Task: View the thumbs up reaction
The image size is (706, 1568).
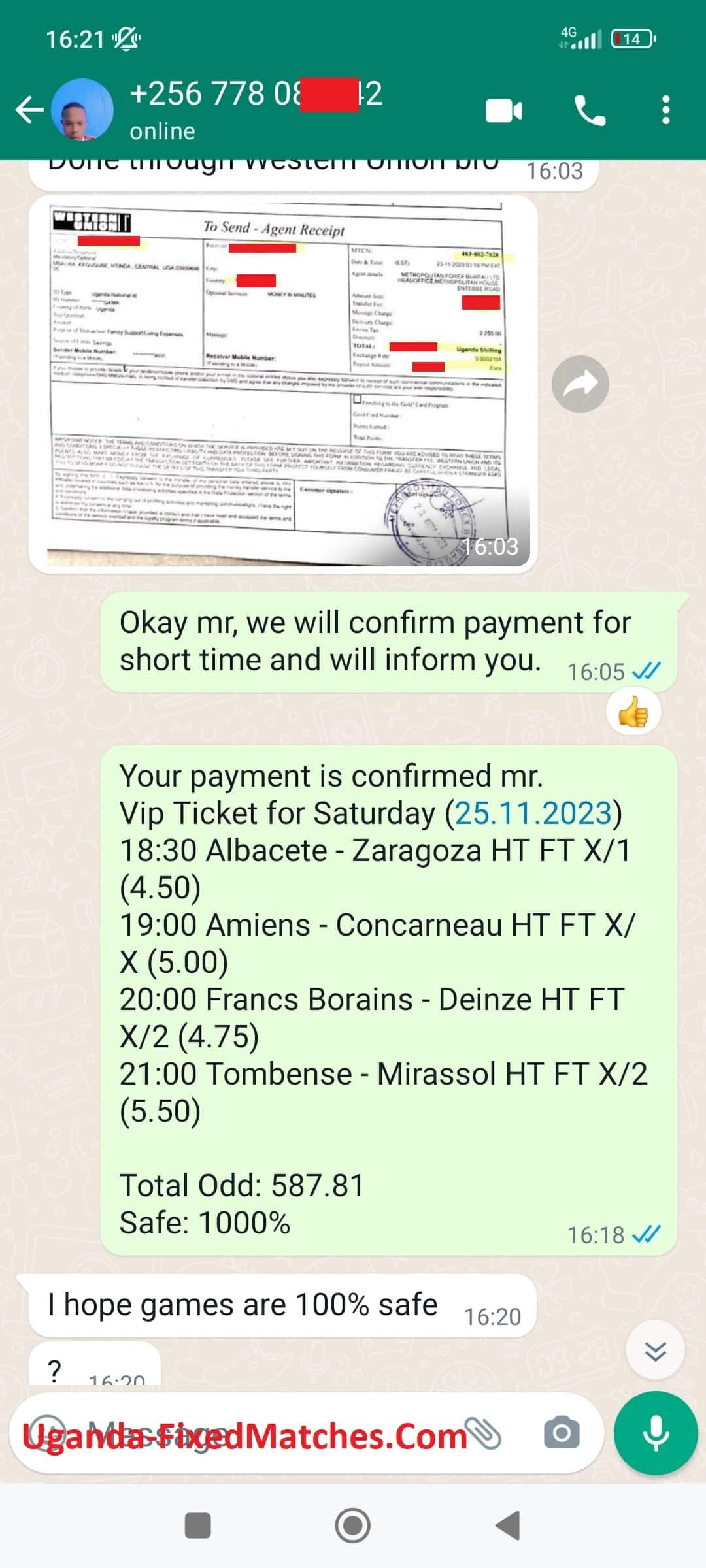Action: [633, 711]
